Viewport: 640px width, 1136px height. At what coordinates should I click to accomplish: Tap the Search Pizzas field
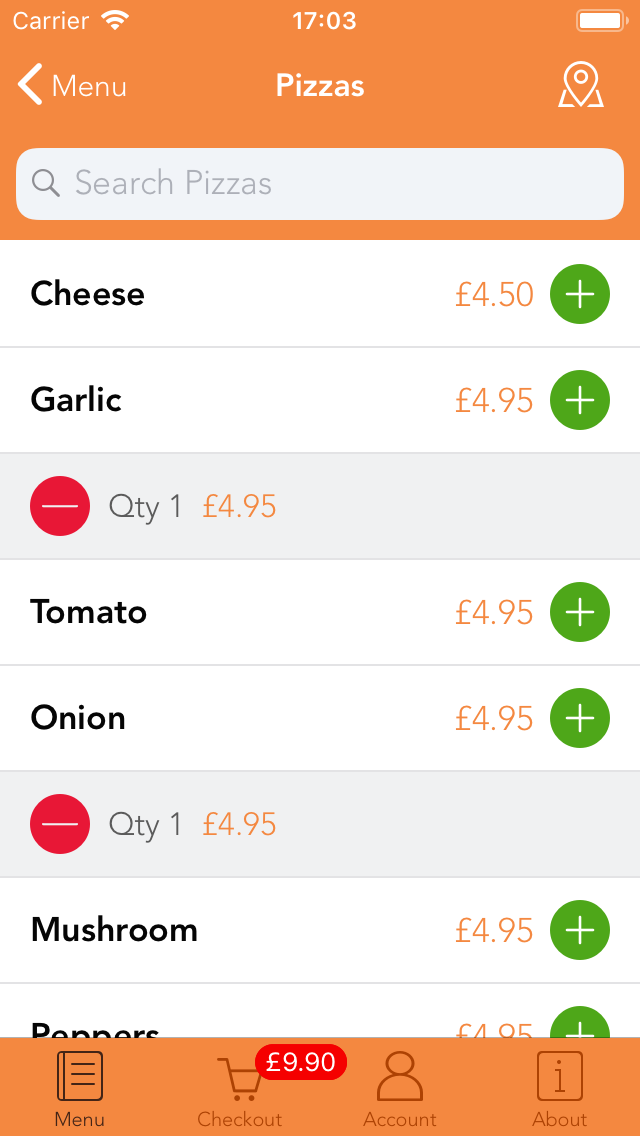(320, 184)
